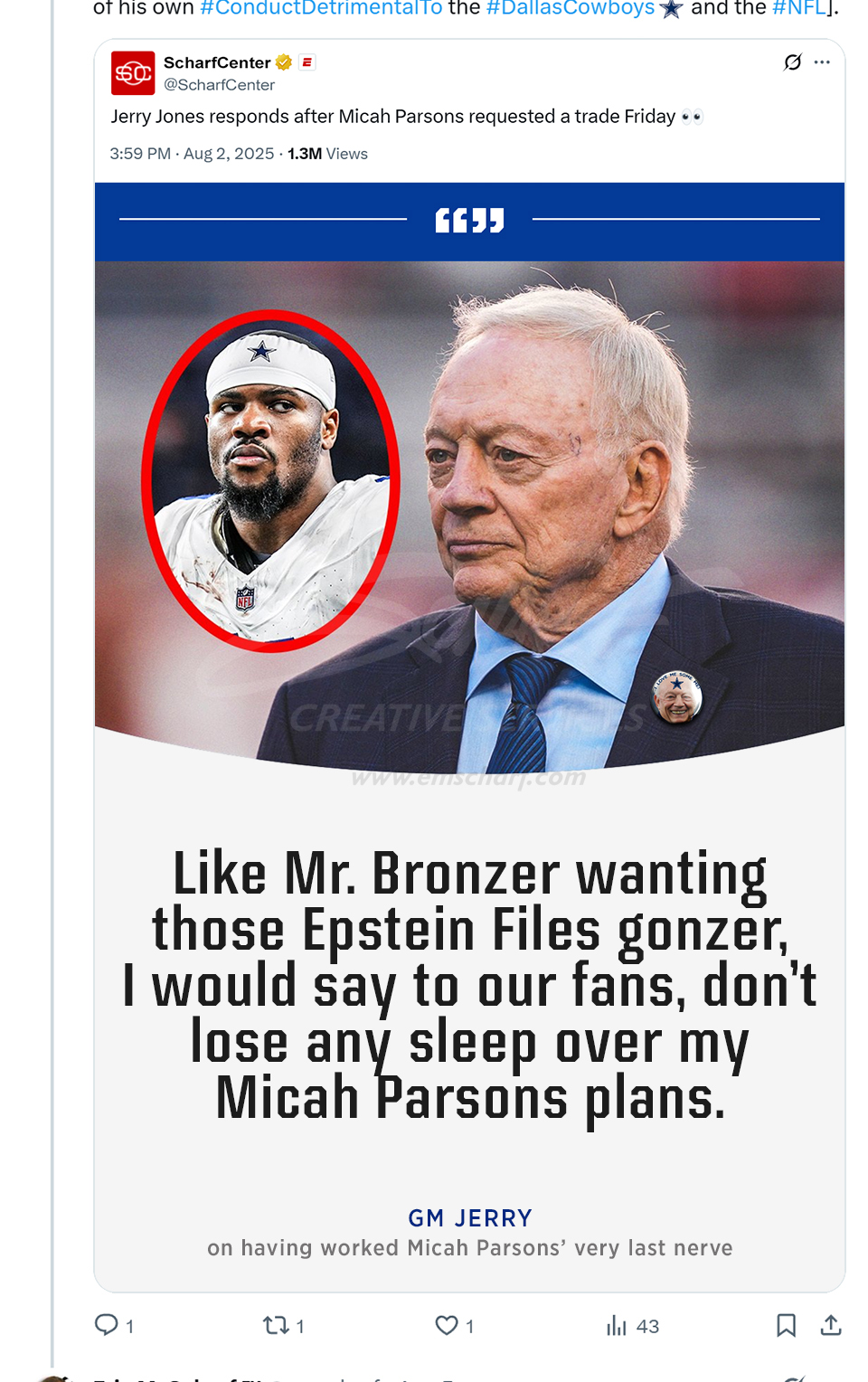Open the #ConductDetrimentalTo hashtag link

pos(321,8)
